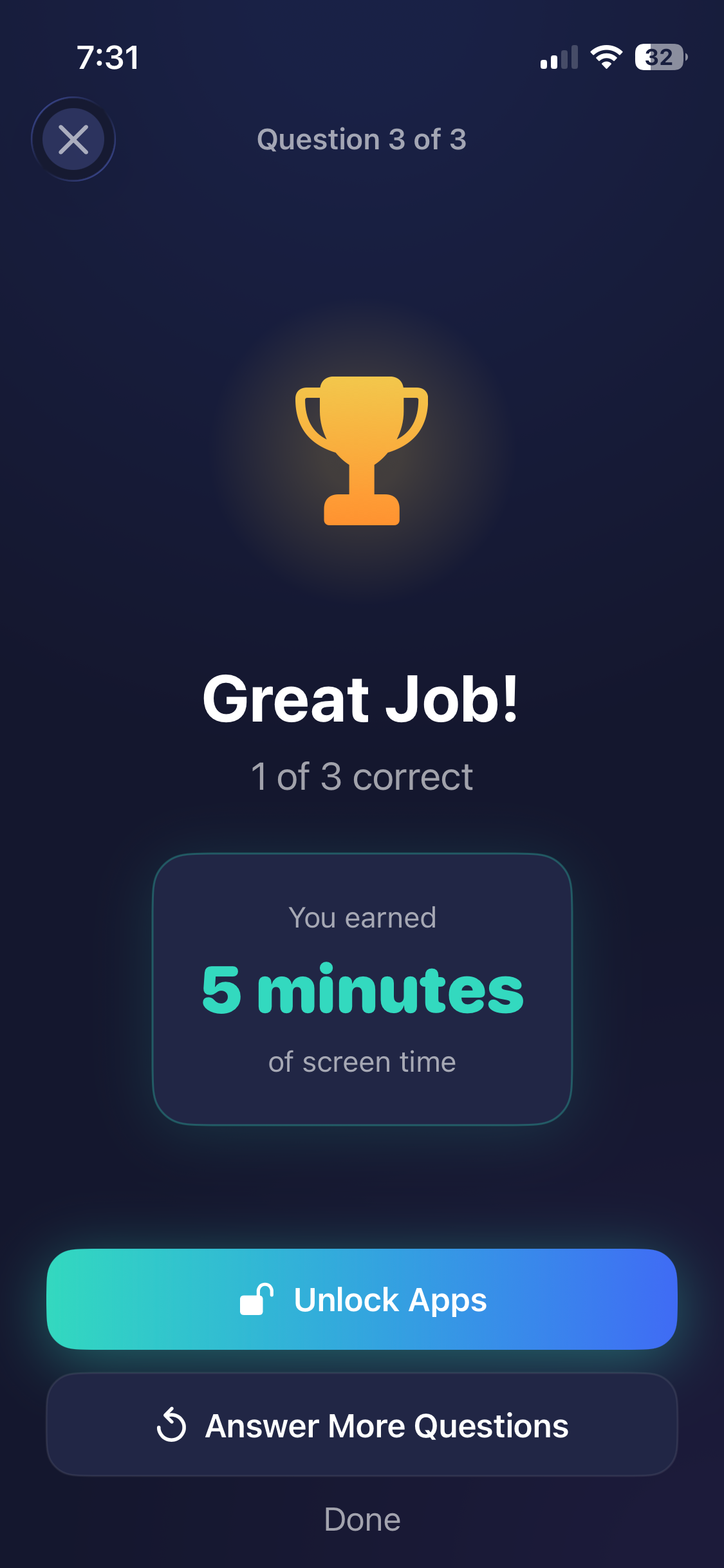Viewport: 724px width, 1568px height.
Task: Tap Question 3 of 3 header
Action: click(x=362, y=140)
